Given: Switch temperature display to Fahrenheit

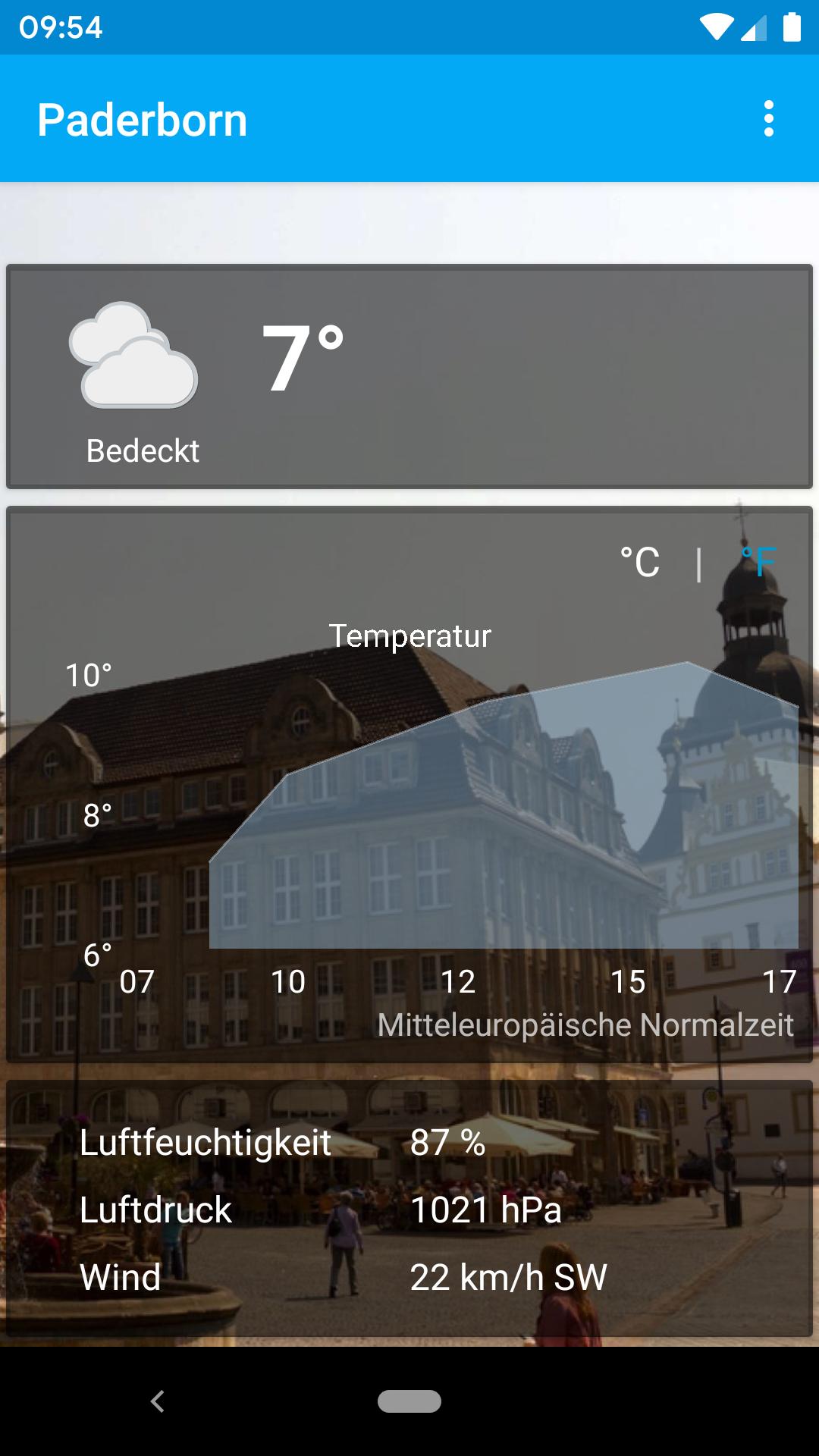Looking at the screenshot, I should (x=761, y=563).
